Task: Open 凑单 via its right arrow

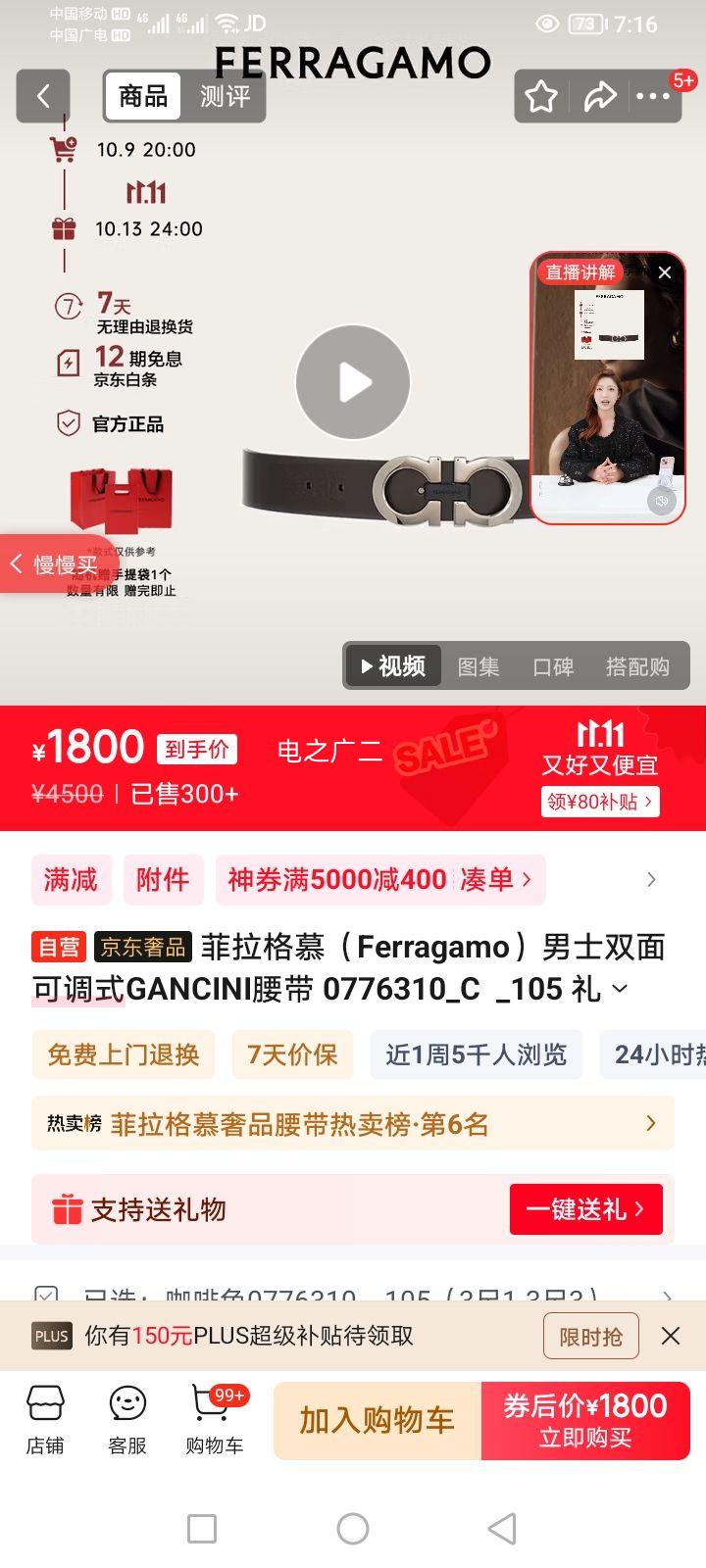Action: [528, 879]
